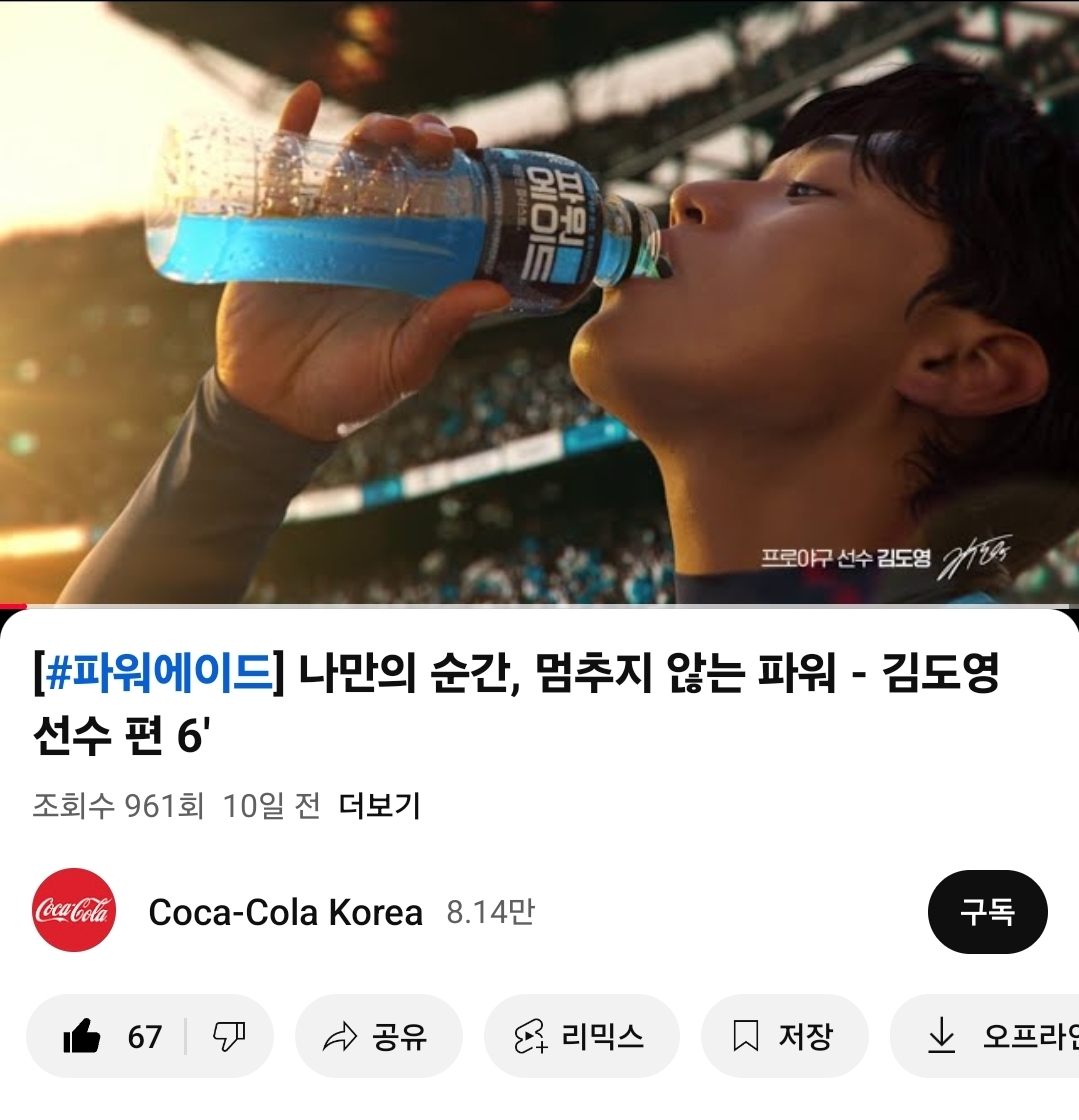Screen dimensions: 1079x1120
Task: Open Coca-Cola Korea channel avatar
Action: pyautogui.click(x=74, y=910)
